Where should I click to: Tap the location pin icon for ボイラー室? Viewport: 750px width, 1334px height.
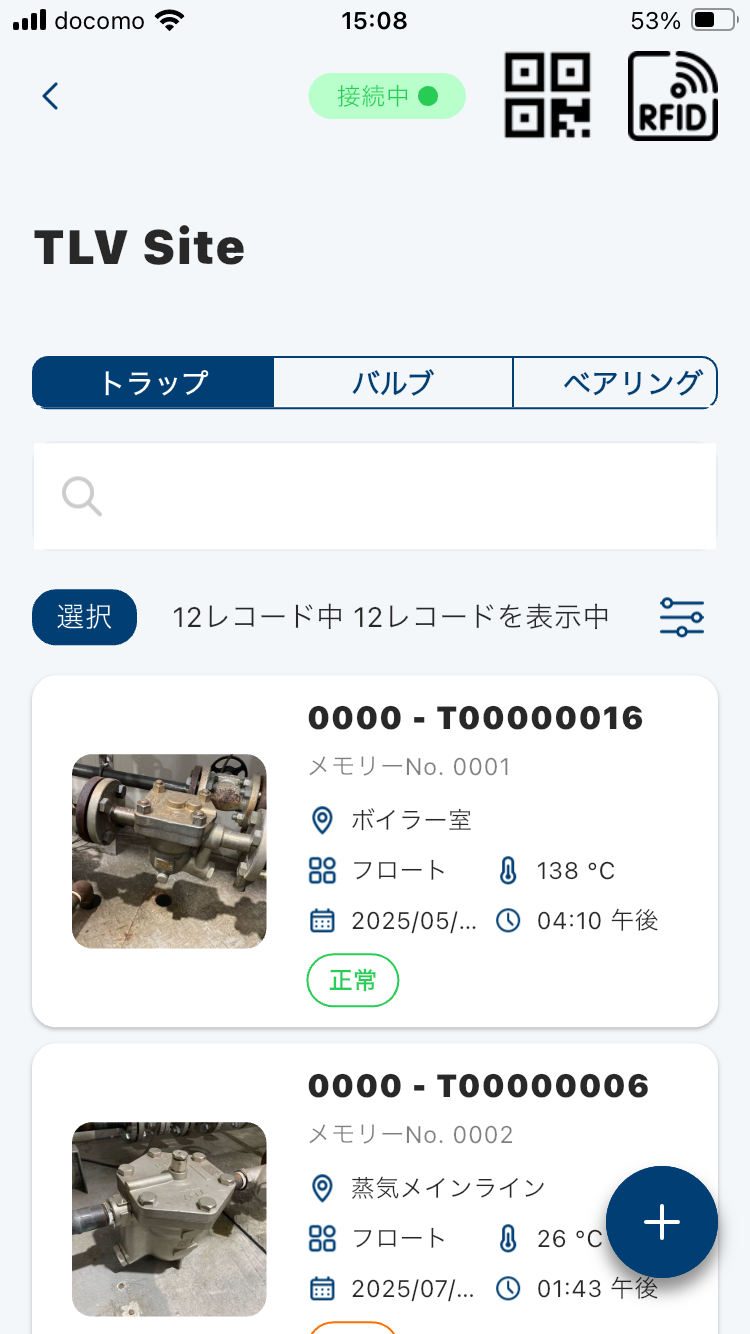pos(321,820)
